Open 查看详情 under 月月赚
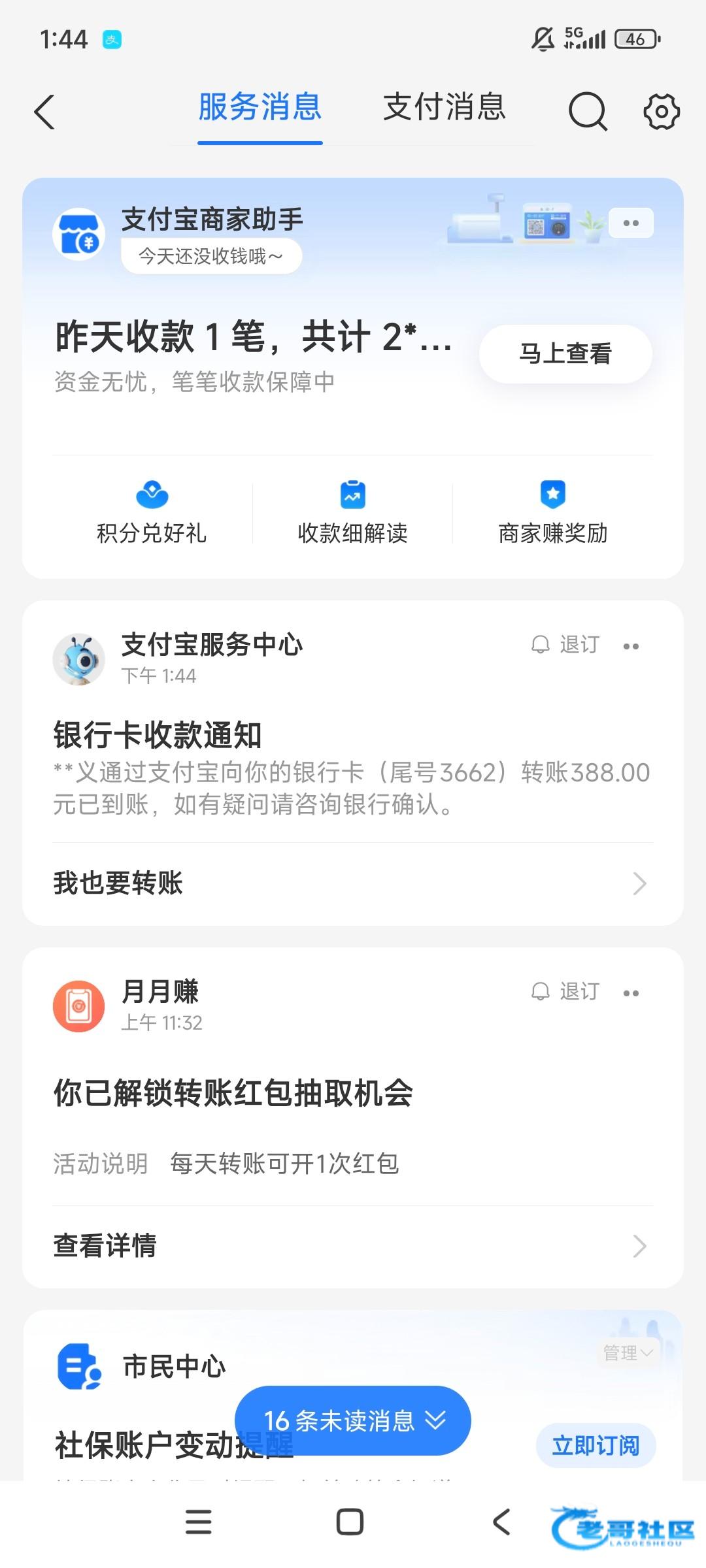Image resolution: width=706 pixels, height=1568 pixels. (x=352, y=1246)
